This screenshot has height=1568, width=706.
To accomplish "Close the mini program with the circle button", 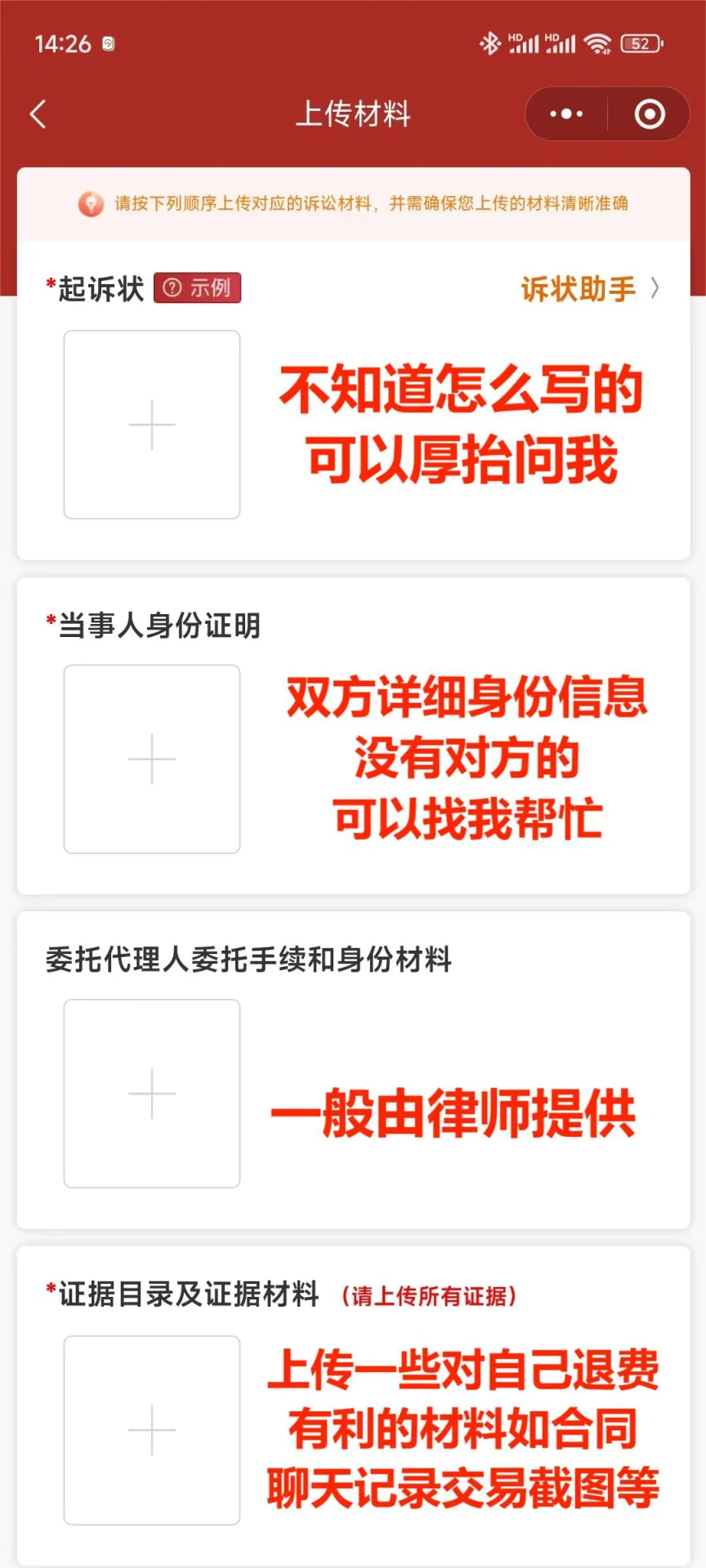I will point(650,114).
